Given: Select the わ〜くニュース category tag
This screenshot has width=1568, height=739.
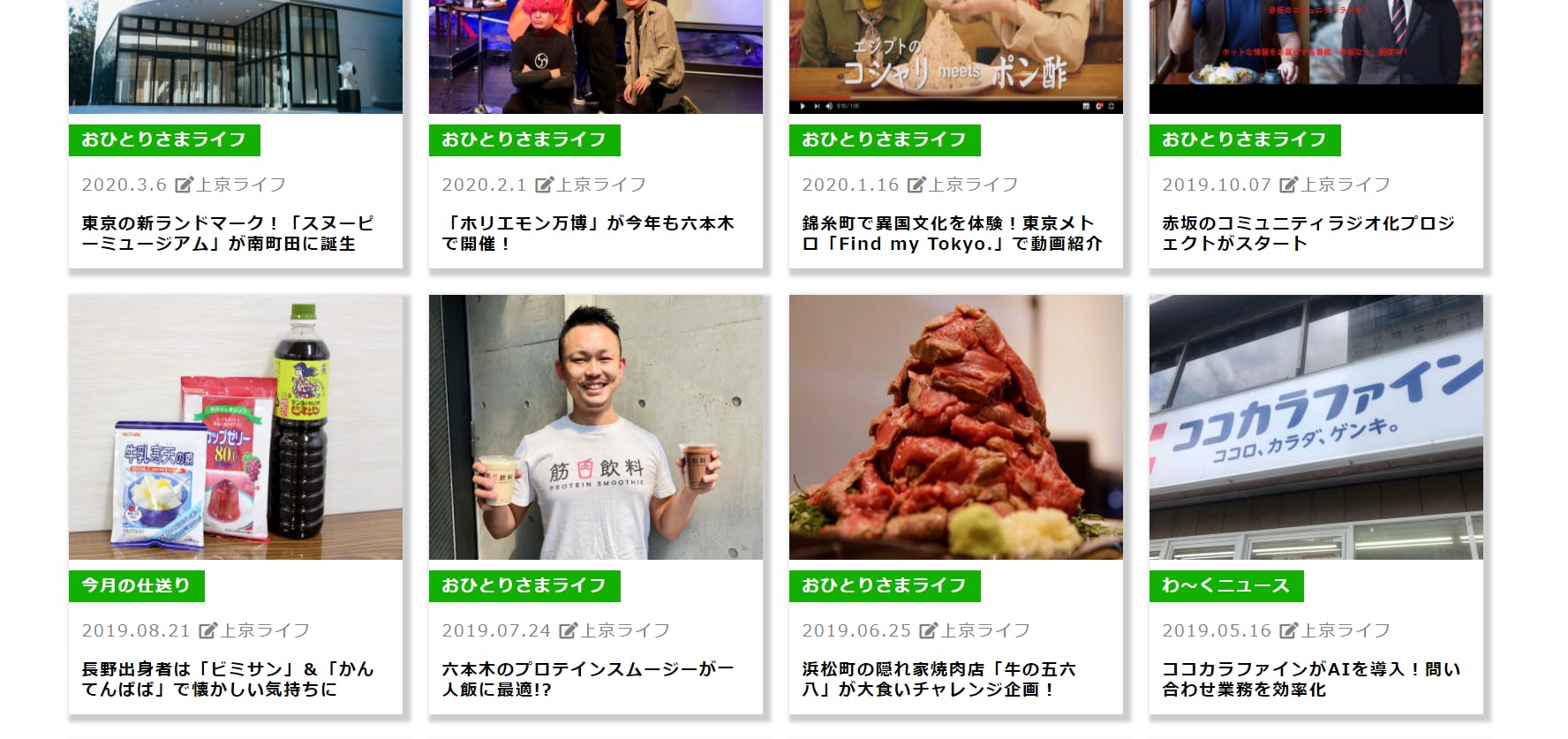Looking at the screenshot, I should tap(1226, 585).
